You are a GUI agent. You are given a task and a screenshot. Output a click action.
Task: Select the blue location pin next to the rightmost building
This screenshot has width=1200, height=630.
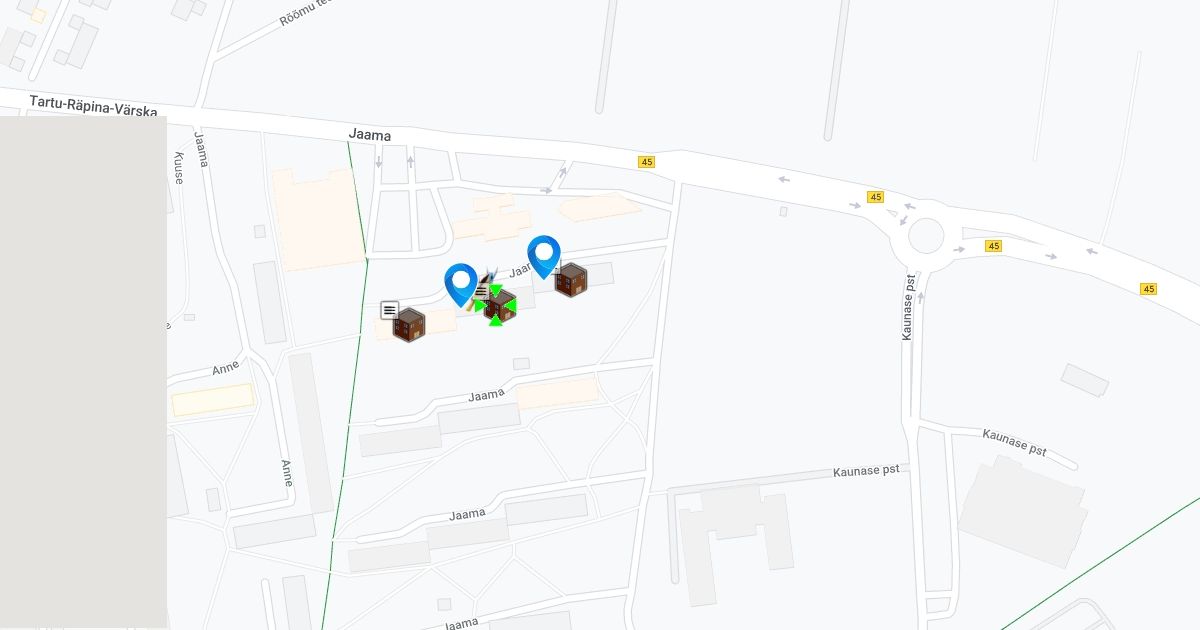[x=543, y=254]
